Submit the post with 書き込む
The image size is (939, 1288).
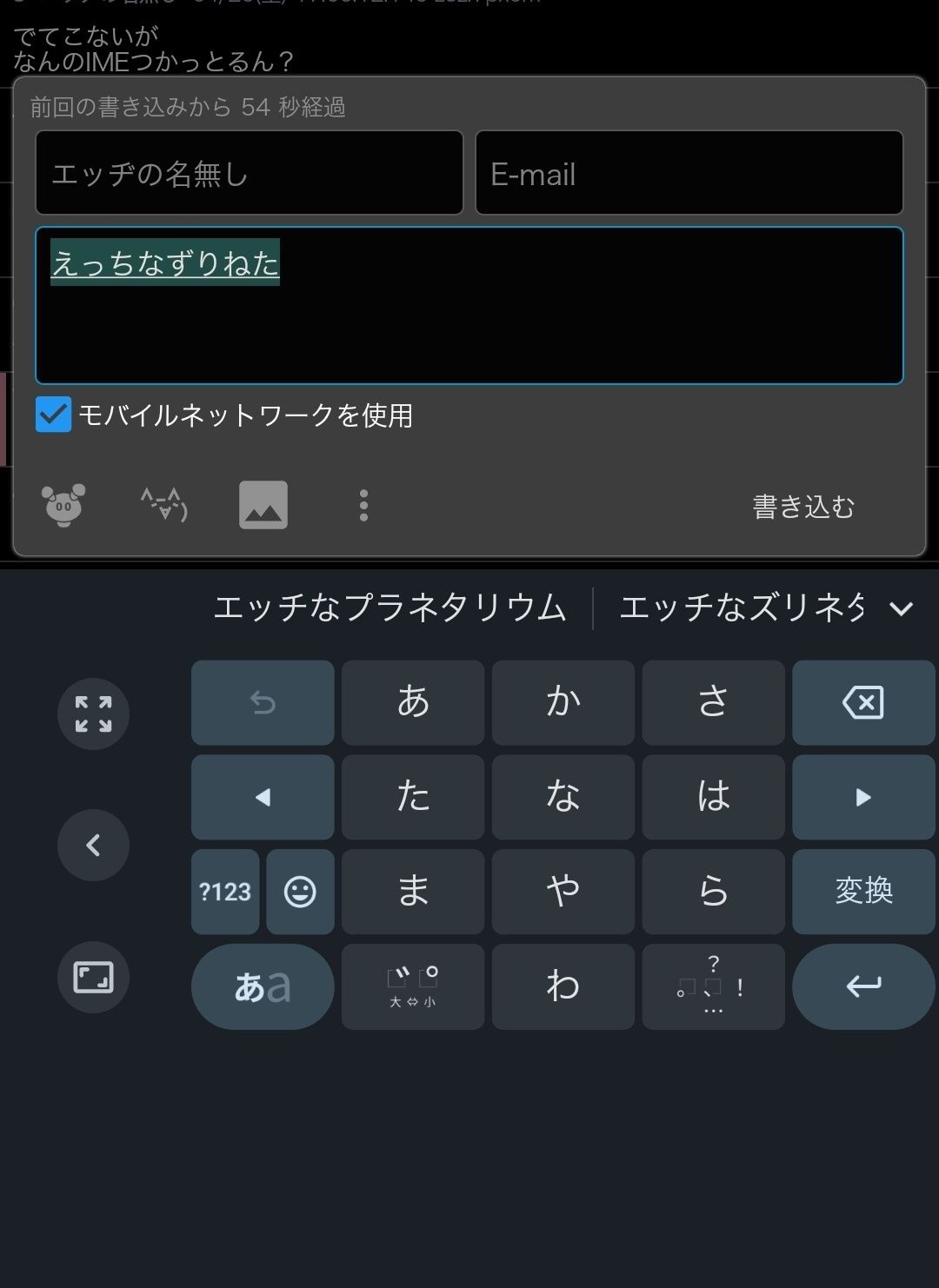tap(803, 507)
